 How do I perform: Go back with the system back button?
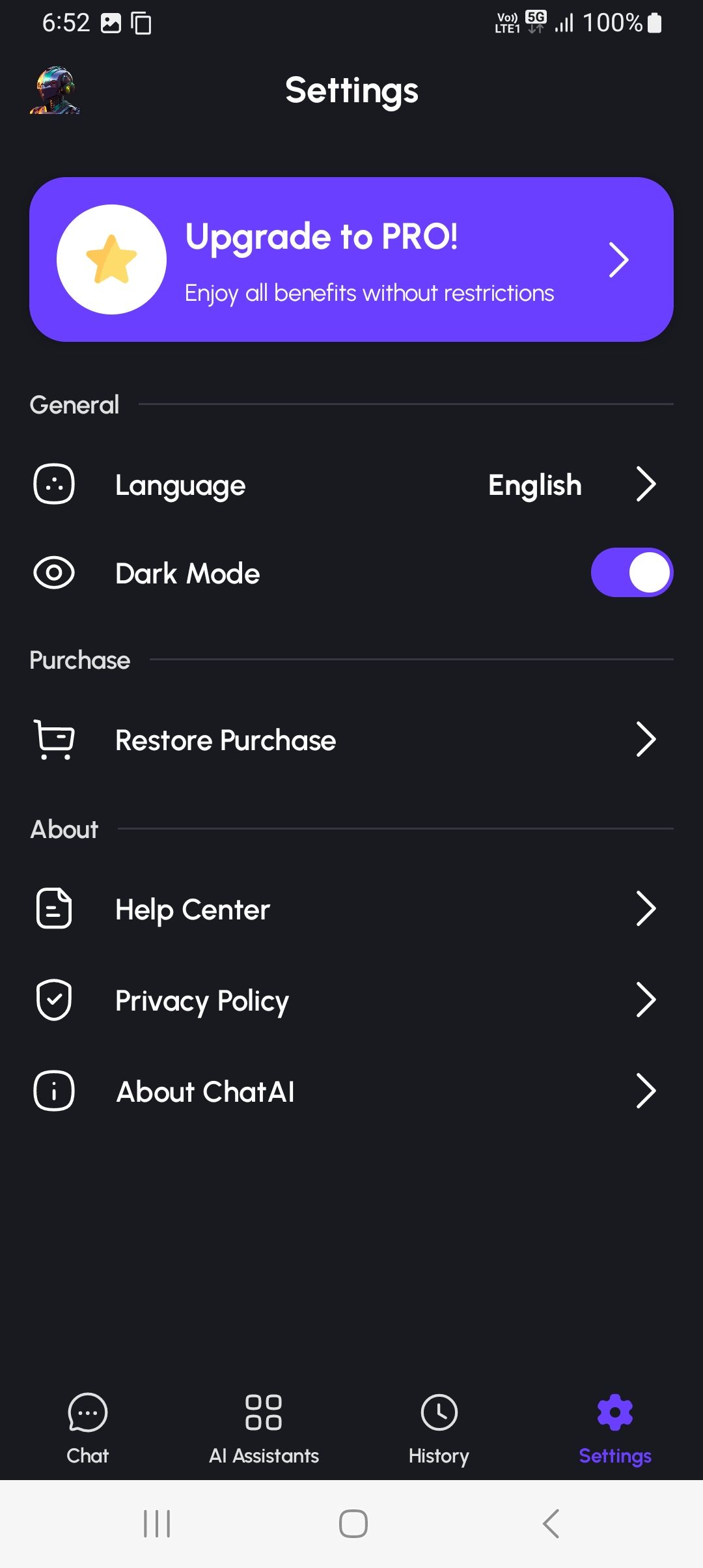click(551, 1524)
